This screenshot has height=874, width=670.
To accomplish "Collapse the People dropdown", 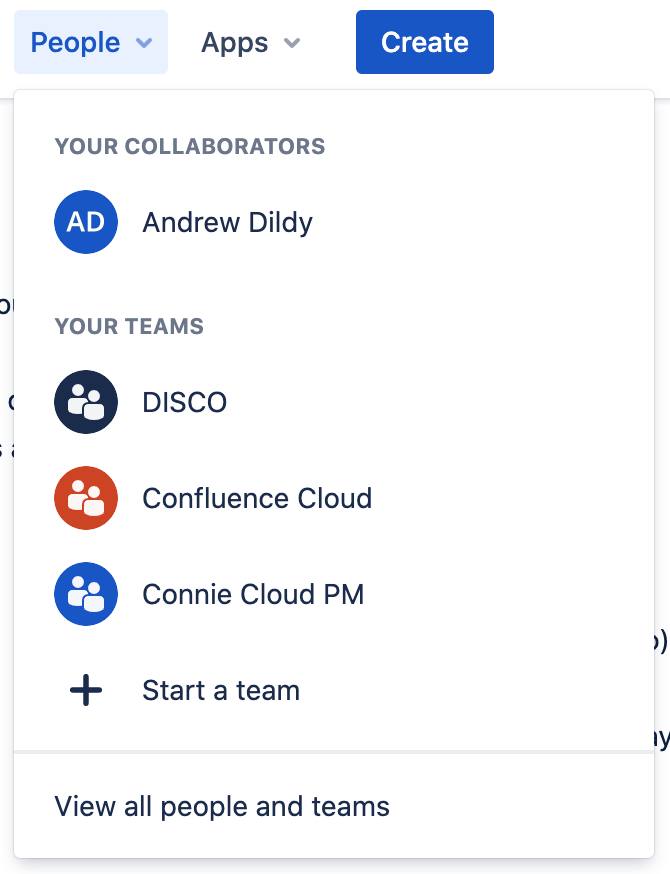I will (90, 43).
